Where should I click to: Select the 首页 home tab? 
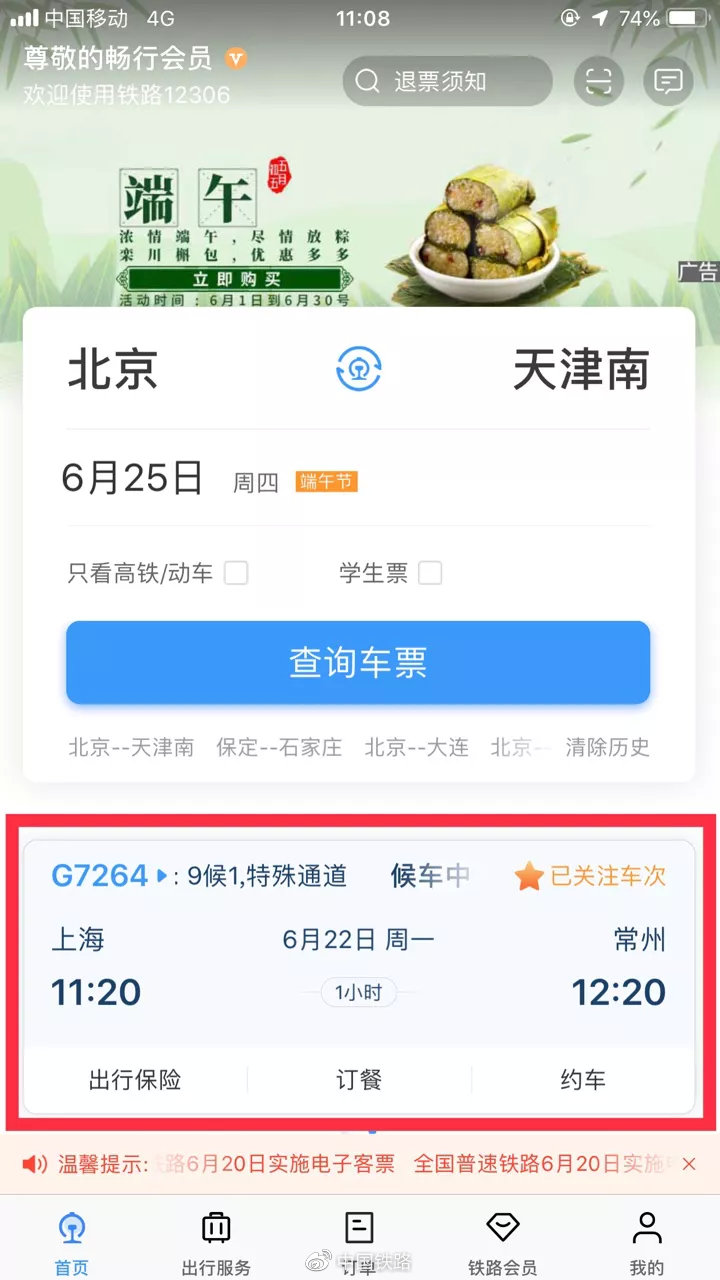click(71, 1235)
